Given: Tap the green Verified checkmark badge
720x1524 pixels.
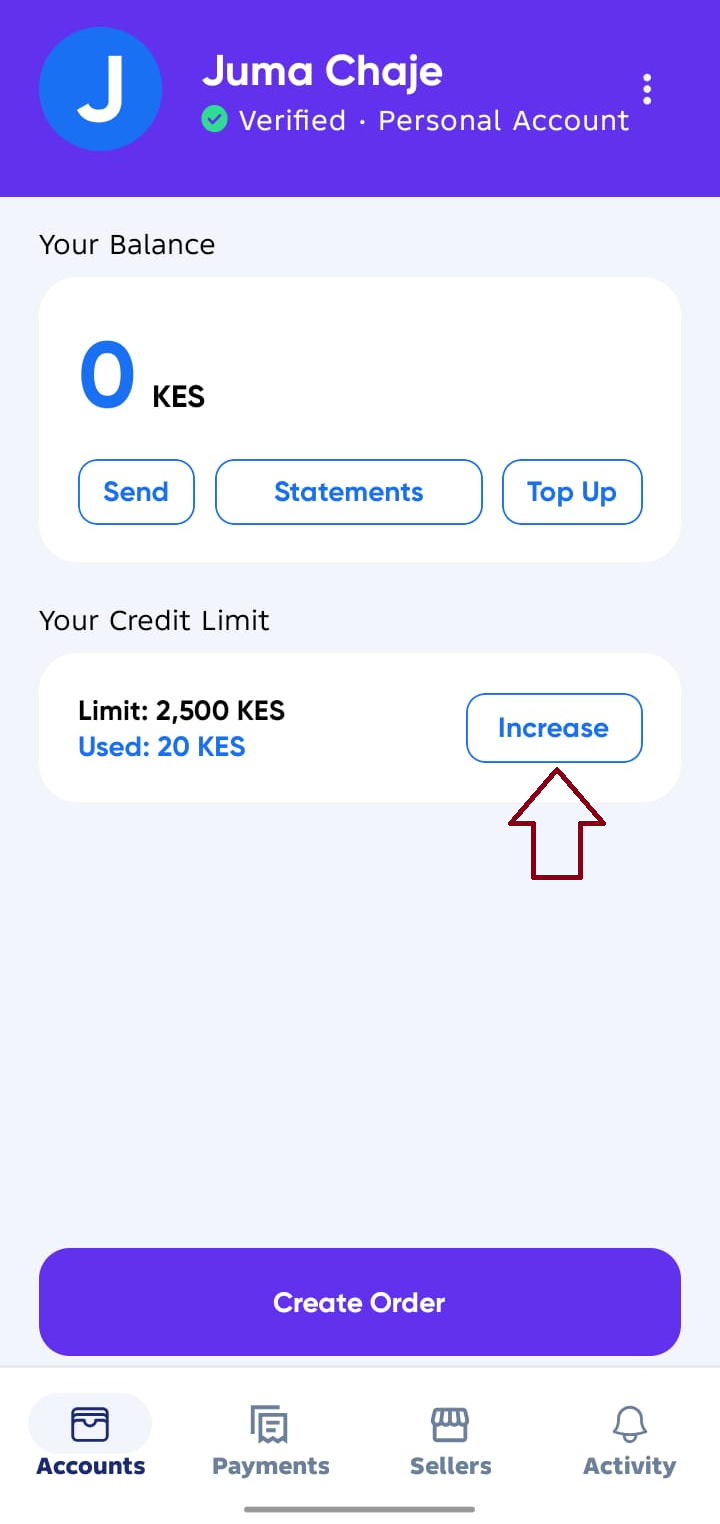Looking at the screenshot, I should click(x=214, y=120).
